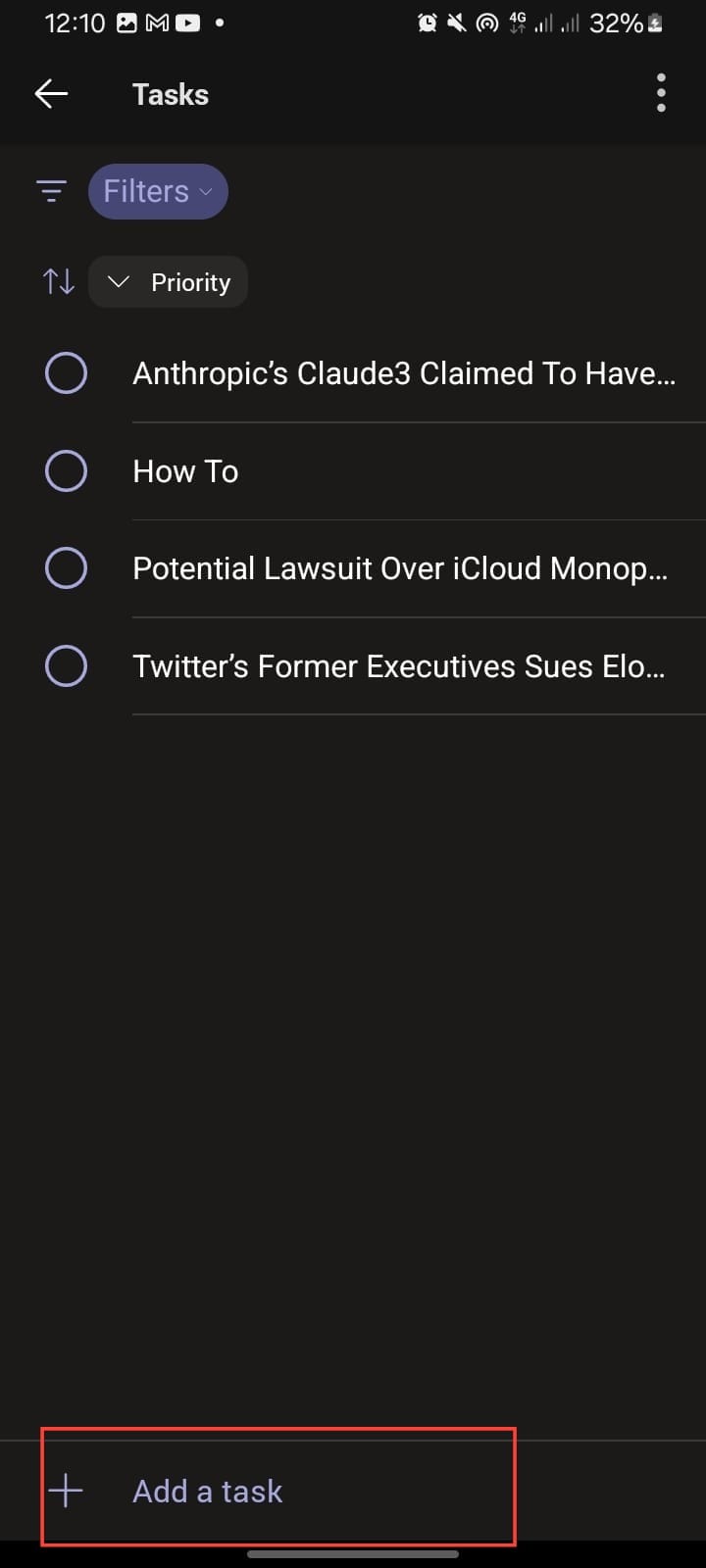The image size is (706, 1568).
Task: Check off the Potential Lawsuit Over iCloud task
Action: click(66, 568)
